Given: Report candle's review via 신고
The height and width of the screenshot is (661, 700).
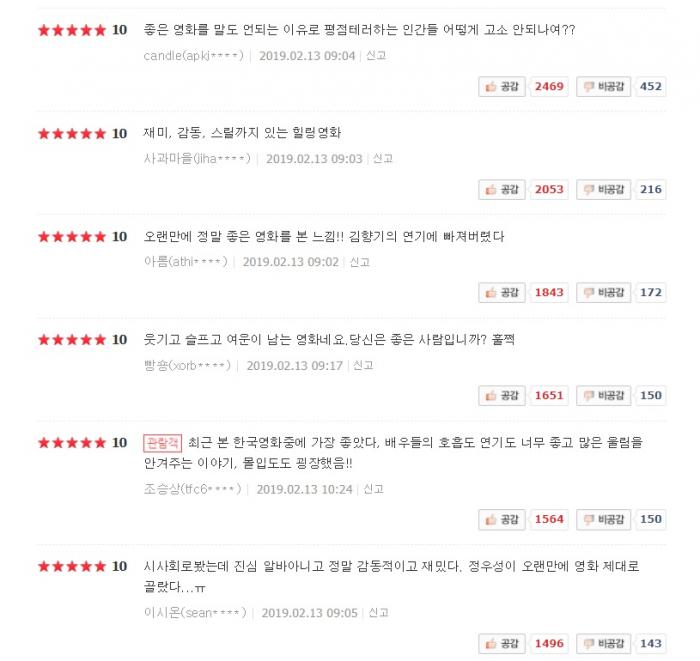Looking at the screenshot, I should [x=376, y=55].
